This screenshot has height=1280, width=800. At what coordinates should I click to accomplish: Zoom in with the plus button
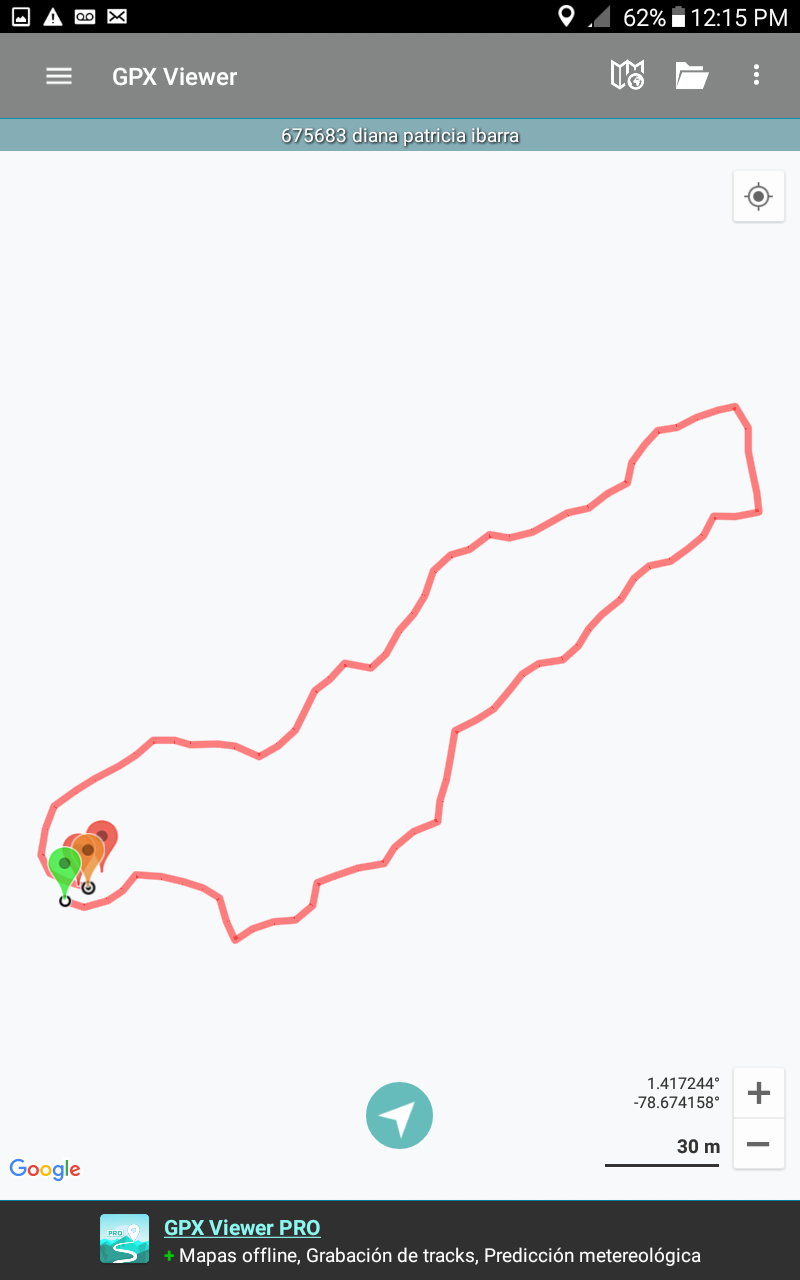click(758, 1093)
